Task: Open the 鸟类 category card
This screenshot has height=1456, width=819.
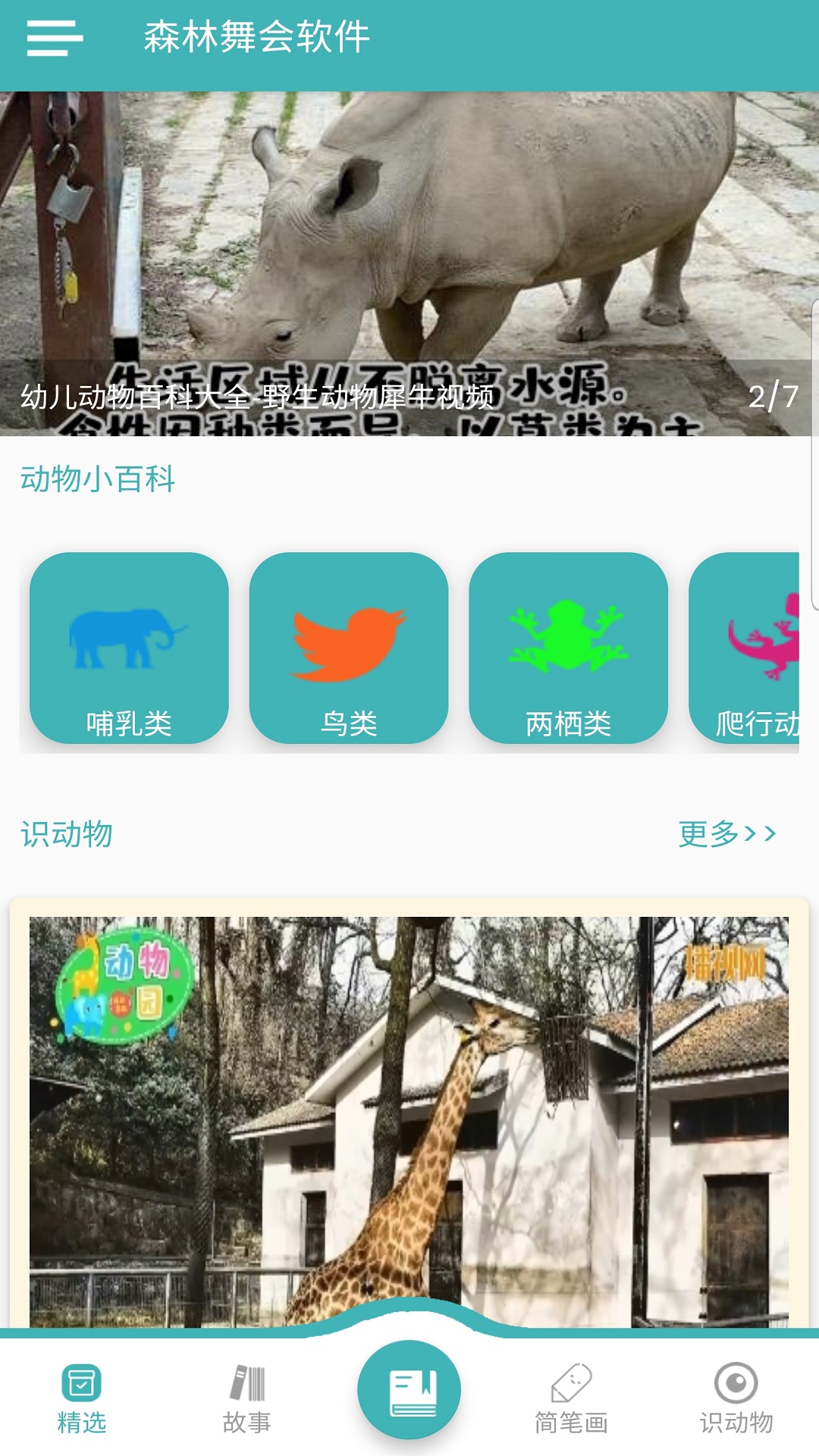Action: pos(349,648)
